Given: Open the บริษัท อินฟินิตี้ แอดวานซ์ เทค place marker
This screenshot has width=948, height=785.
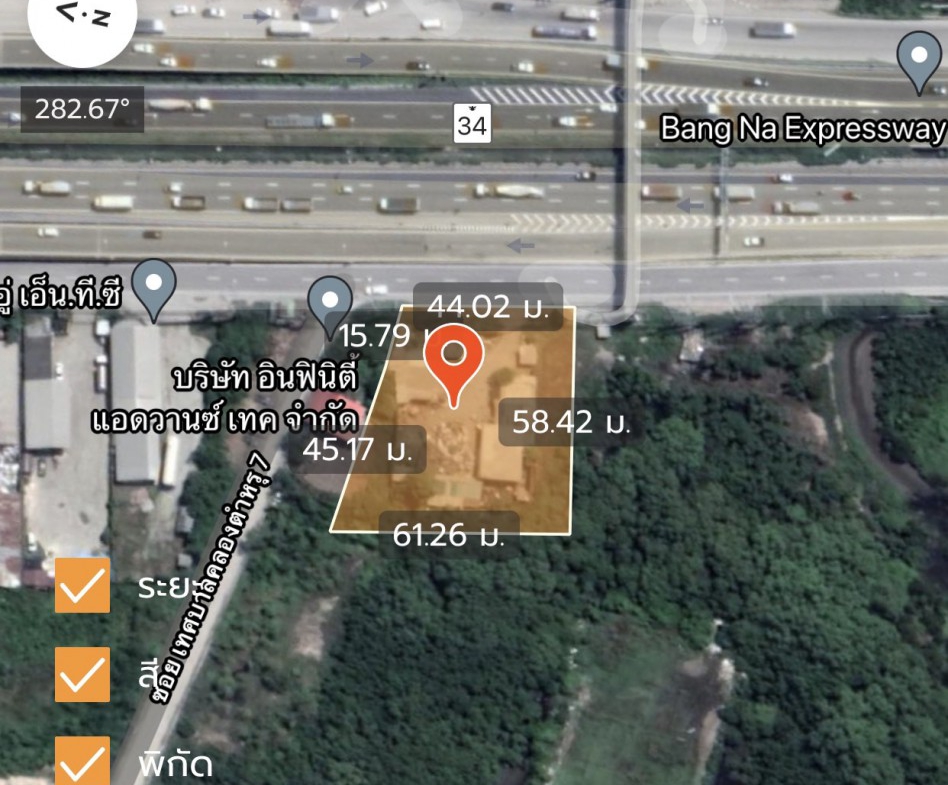Looking at the screenshot, I should tap(330, 304).
